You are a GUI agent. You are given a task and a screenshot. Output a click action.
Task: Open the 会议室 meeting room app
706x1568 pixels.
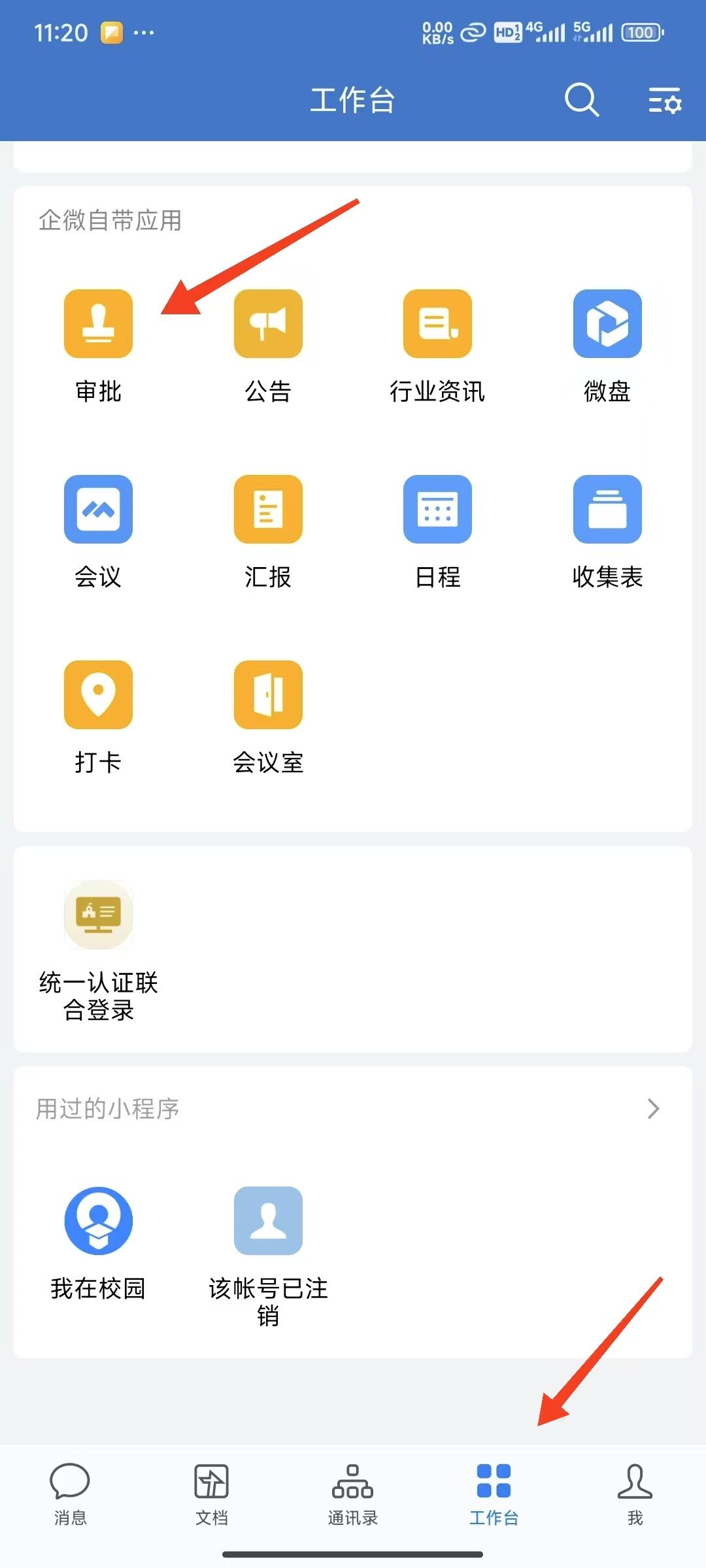pos(268,695)
